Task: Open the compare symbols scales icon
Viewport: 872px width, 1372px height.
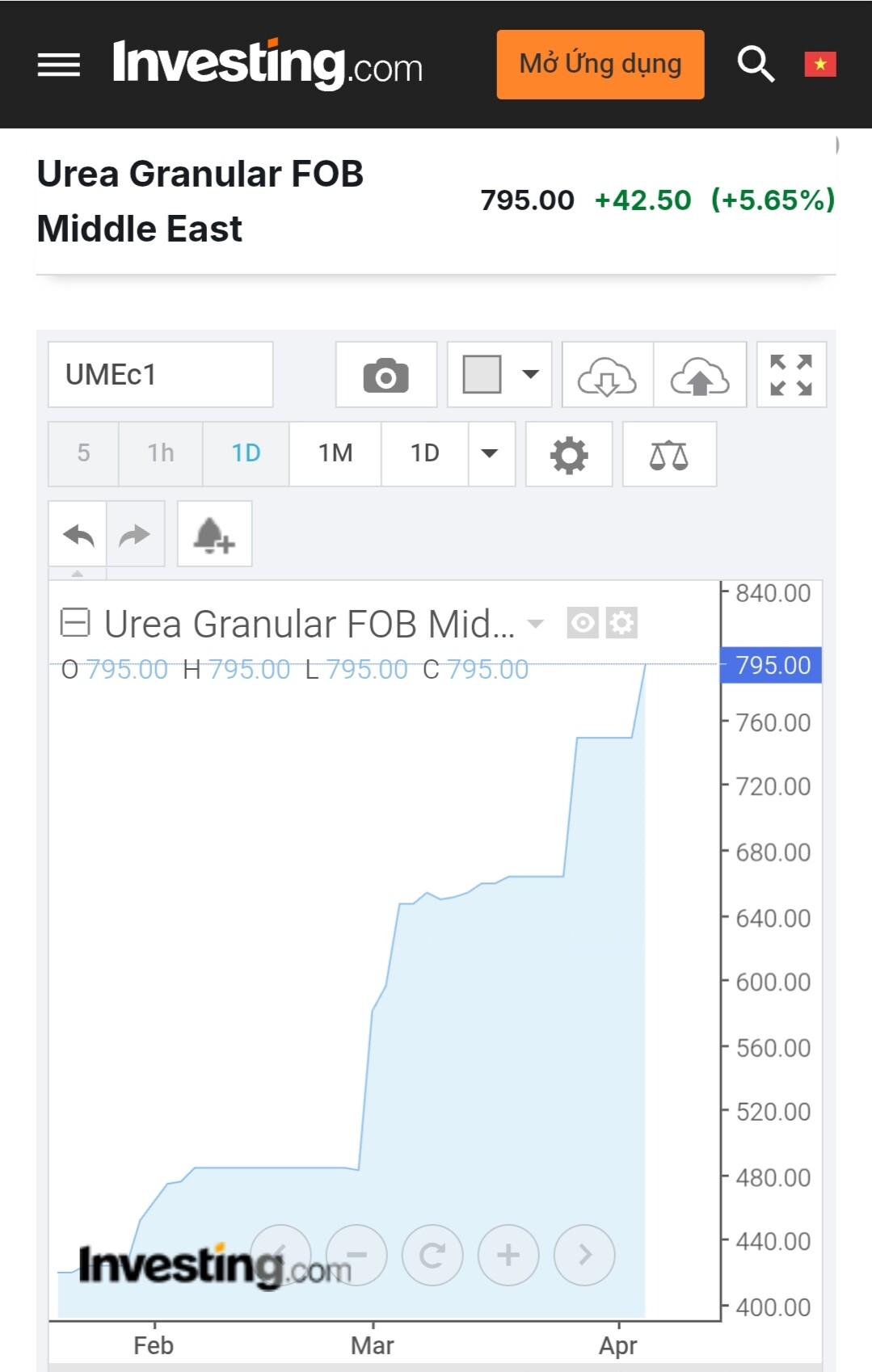Action: click(669, 455)
